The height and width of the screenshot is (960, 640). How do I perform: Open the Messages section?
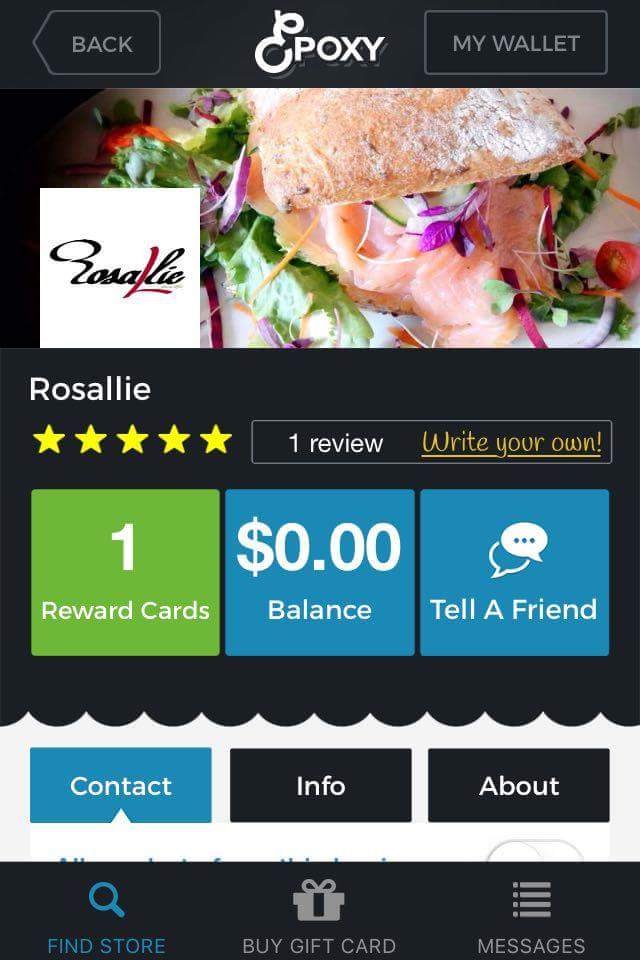(531, 915)
